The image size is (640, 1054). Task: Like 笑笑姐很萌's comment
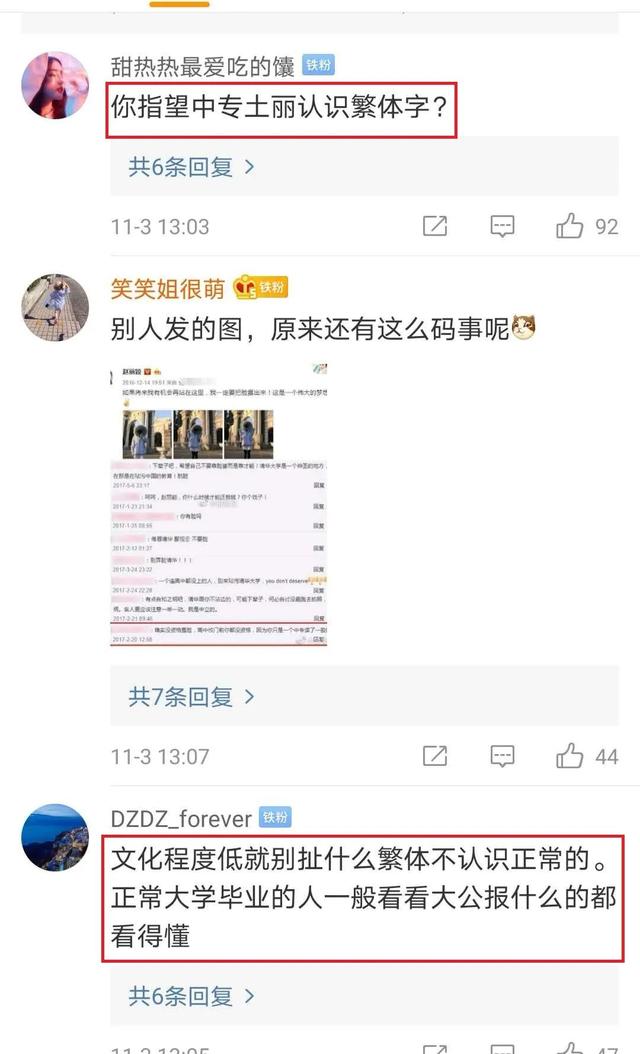pyautogui.click(x=570, y=756)
